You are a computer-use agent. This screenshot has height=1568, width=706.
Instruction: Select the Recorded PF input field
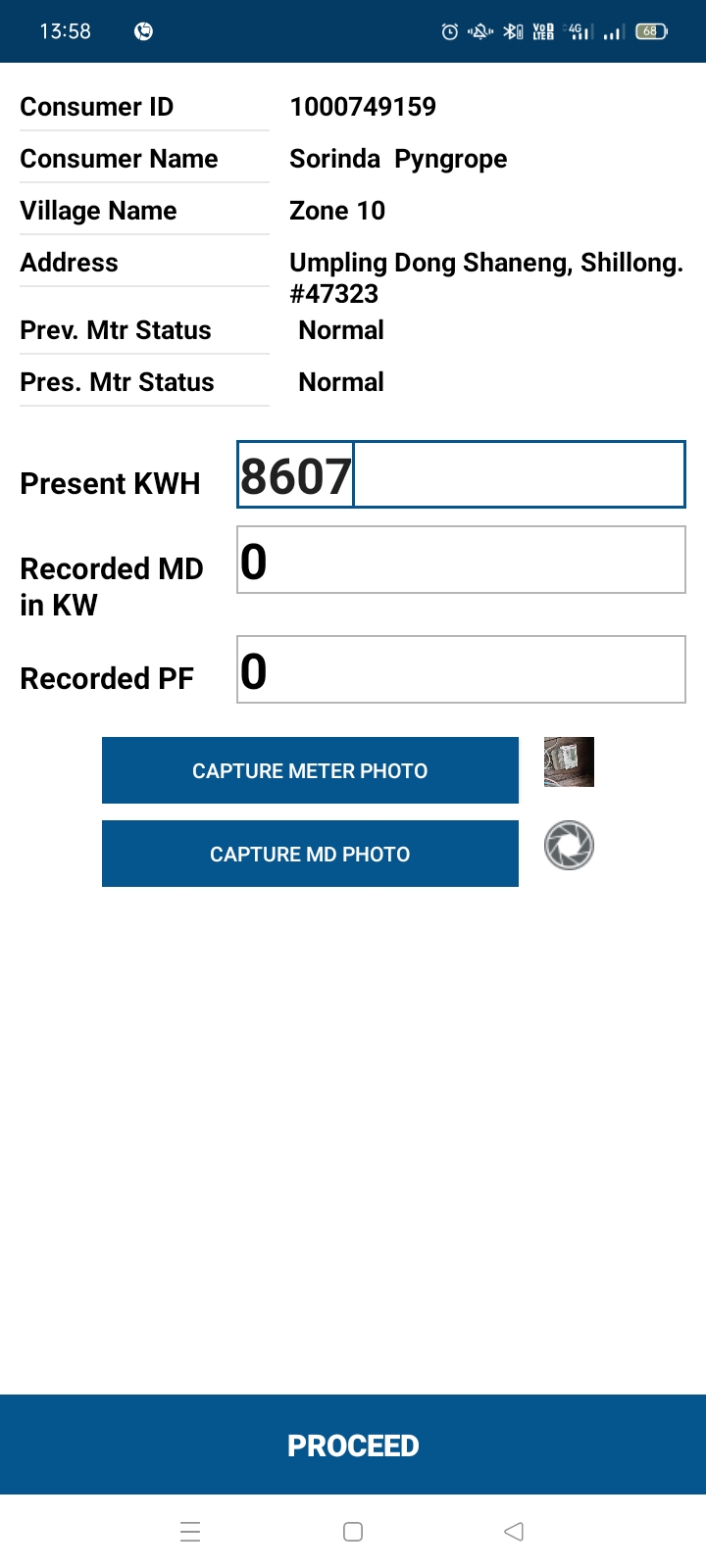click(x=461, y=669)
